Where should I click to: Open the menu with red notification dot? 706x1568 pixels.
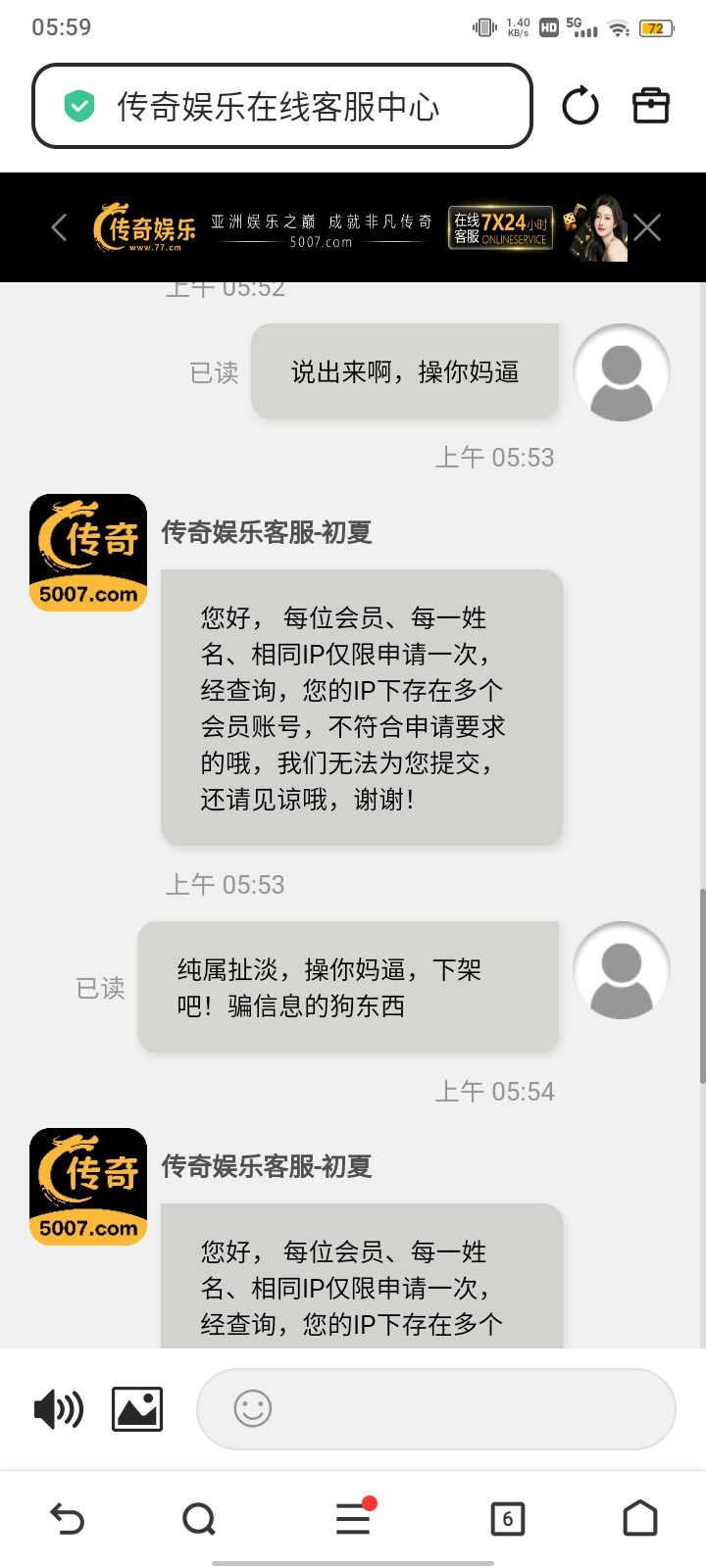(351, 1517)
